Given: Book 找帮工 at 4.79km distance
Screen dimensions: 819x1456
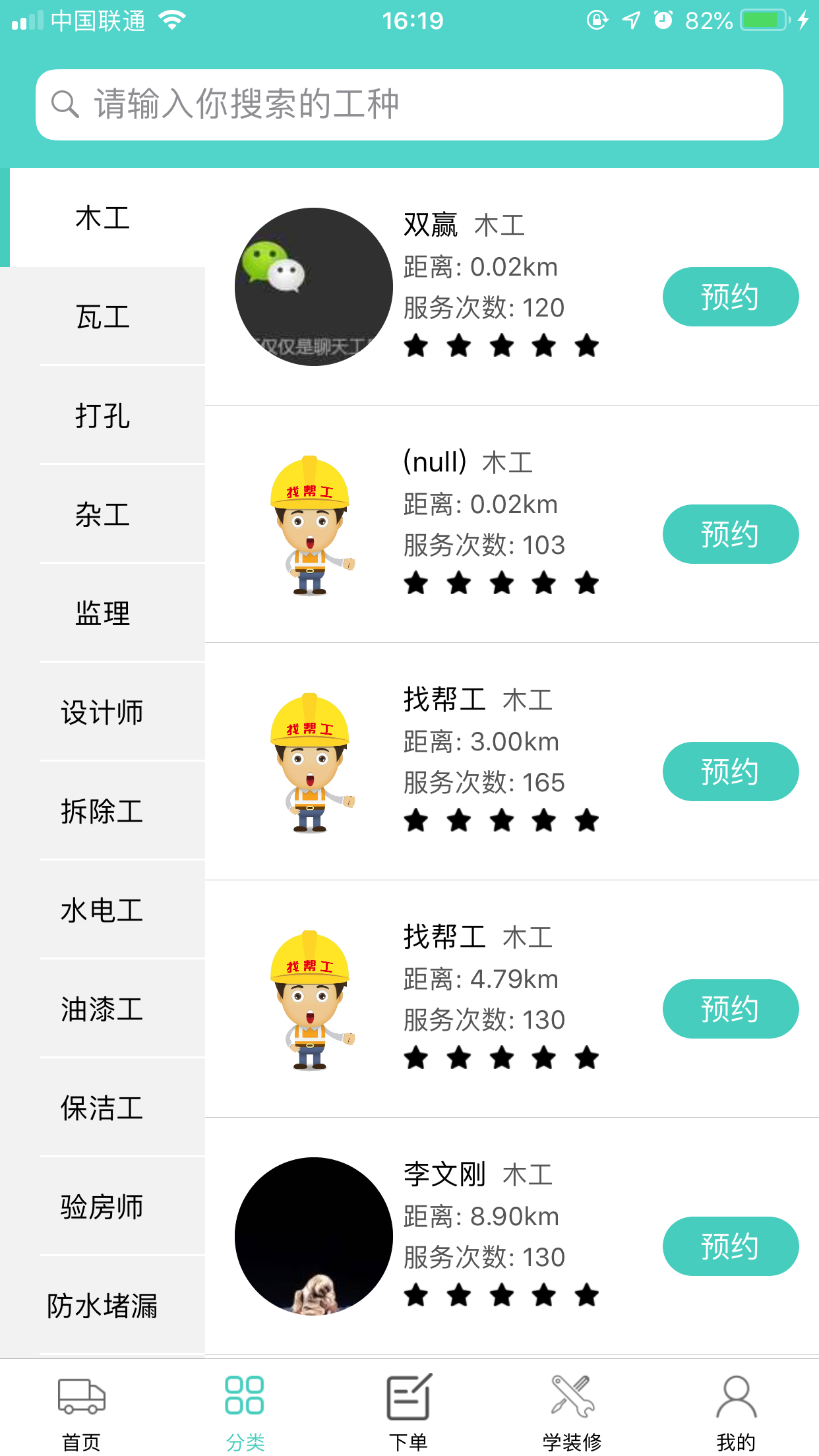Looking at the screenshot, I should click(x=730, y=1009).
